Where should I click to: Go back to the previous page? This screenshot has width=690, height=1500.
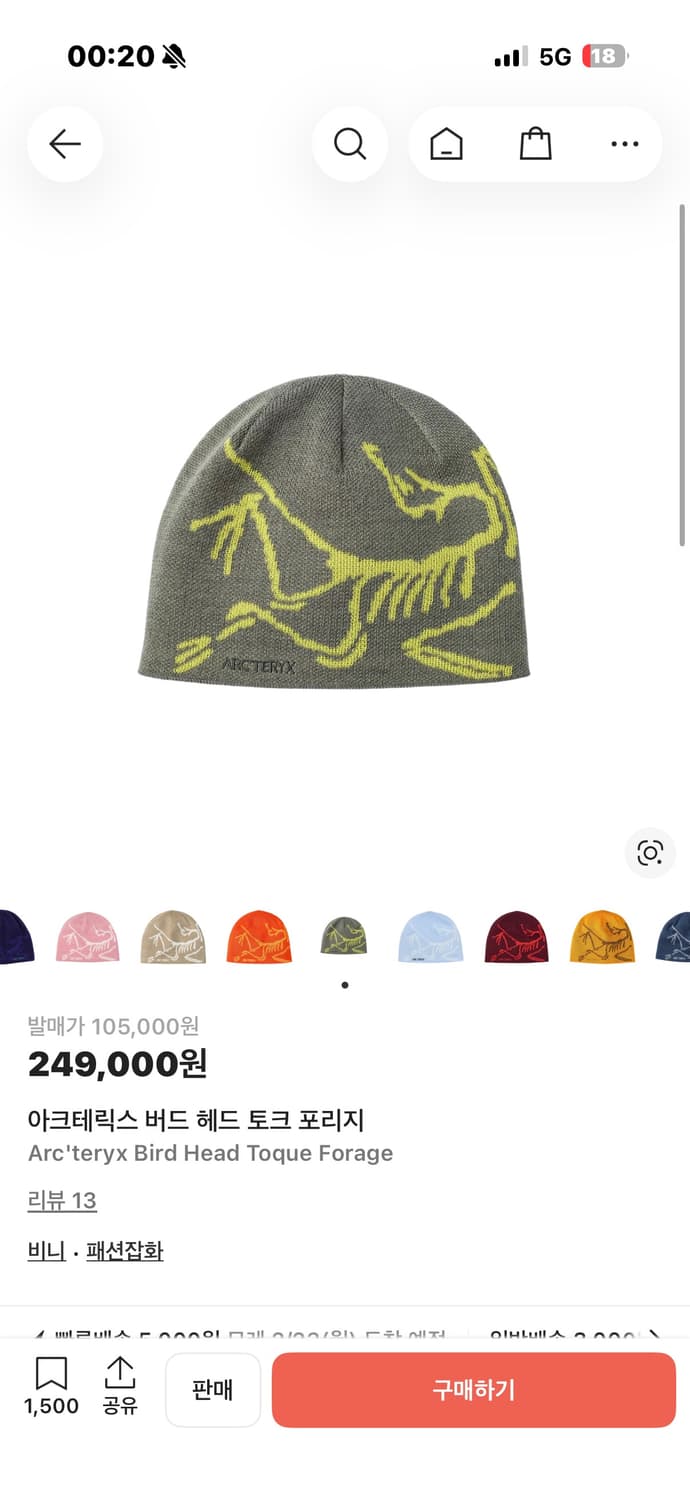pyautogui.click(x=65, y=144)
